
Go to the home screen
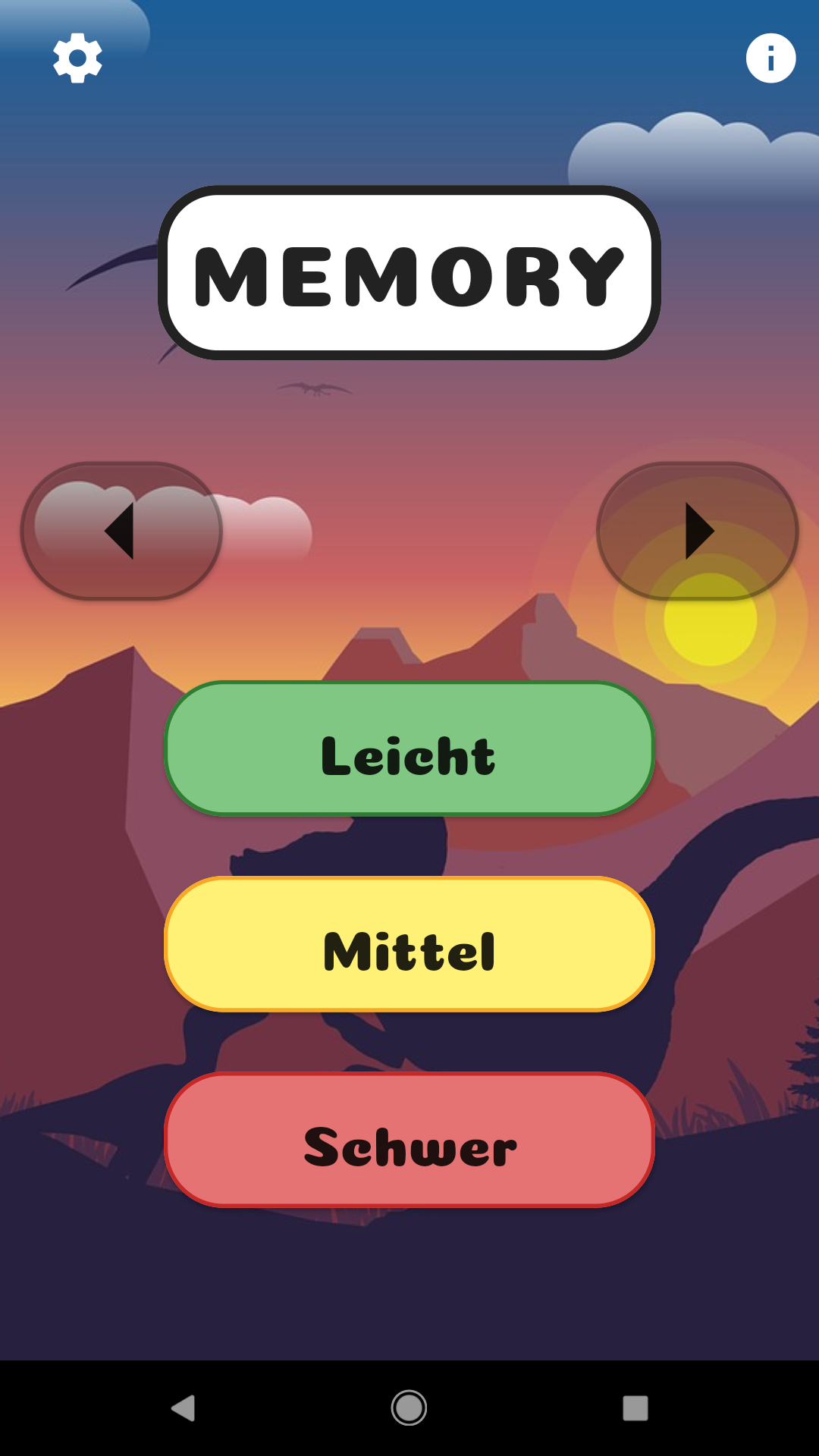pos(409,1408)
